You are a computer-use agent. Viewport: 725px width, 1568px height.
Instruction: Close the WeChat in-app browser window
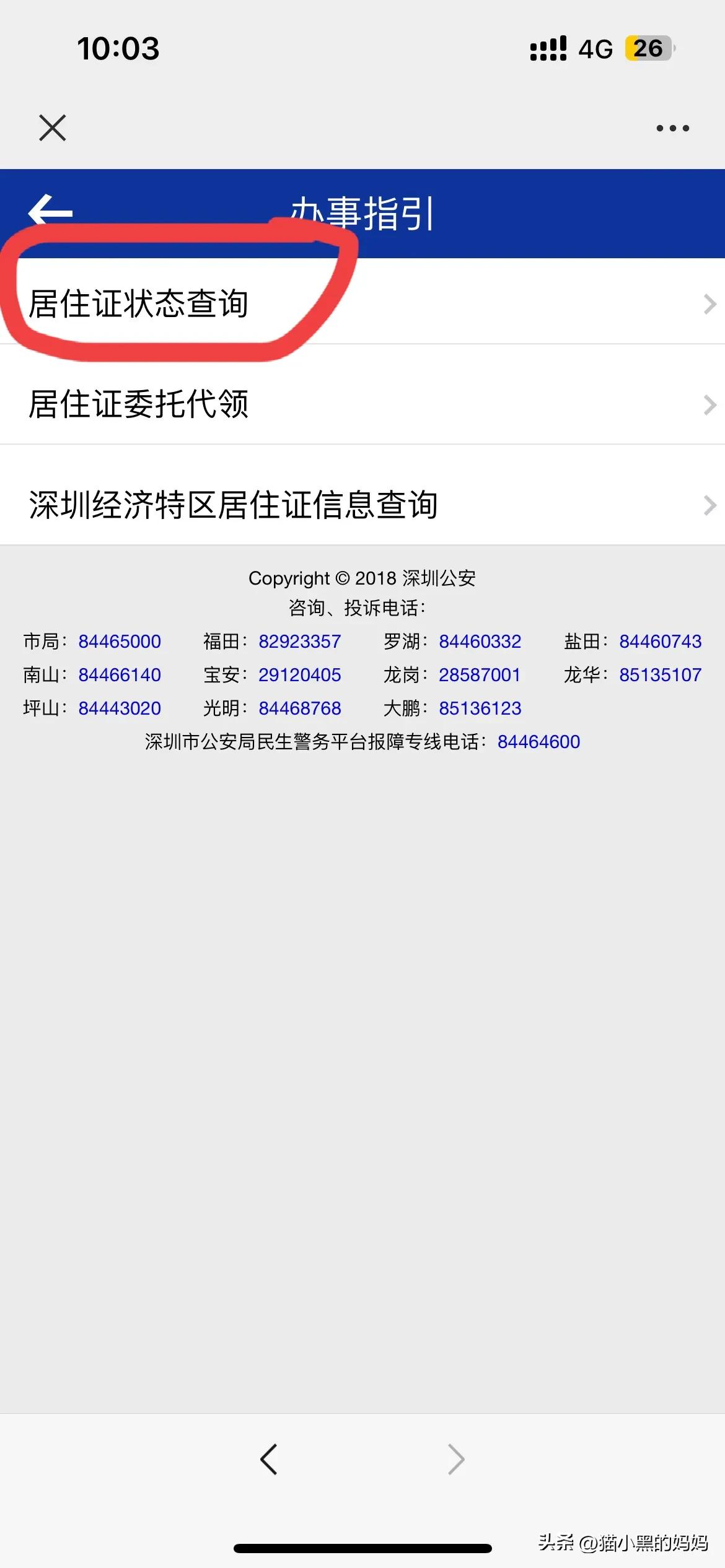[53, 128]
